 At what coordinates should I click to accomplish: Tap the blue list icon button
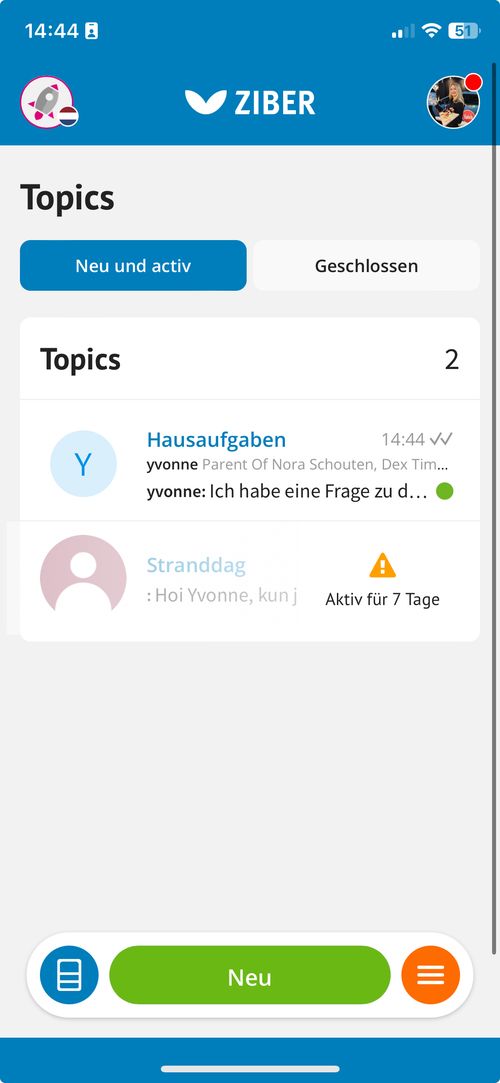tap(69, 975)
